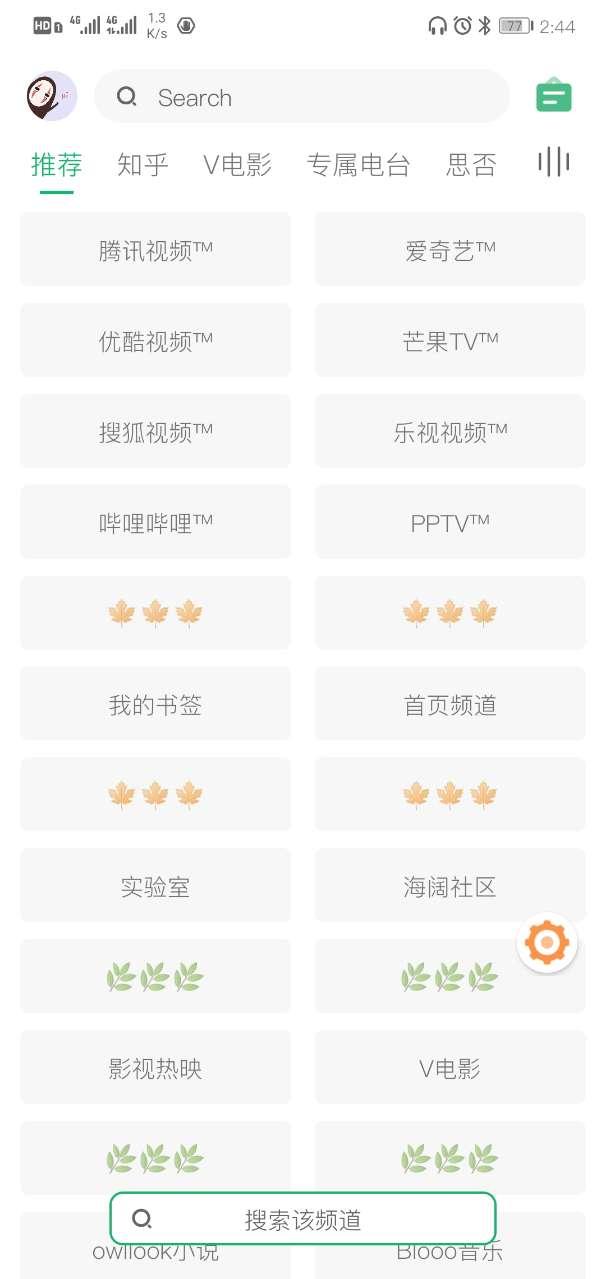Tap the Search box at top

point(302,97)
